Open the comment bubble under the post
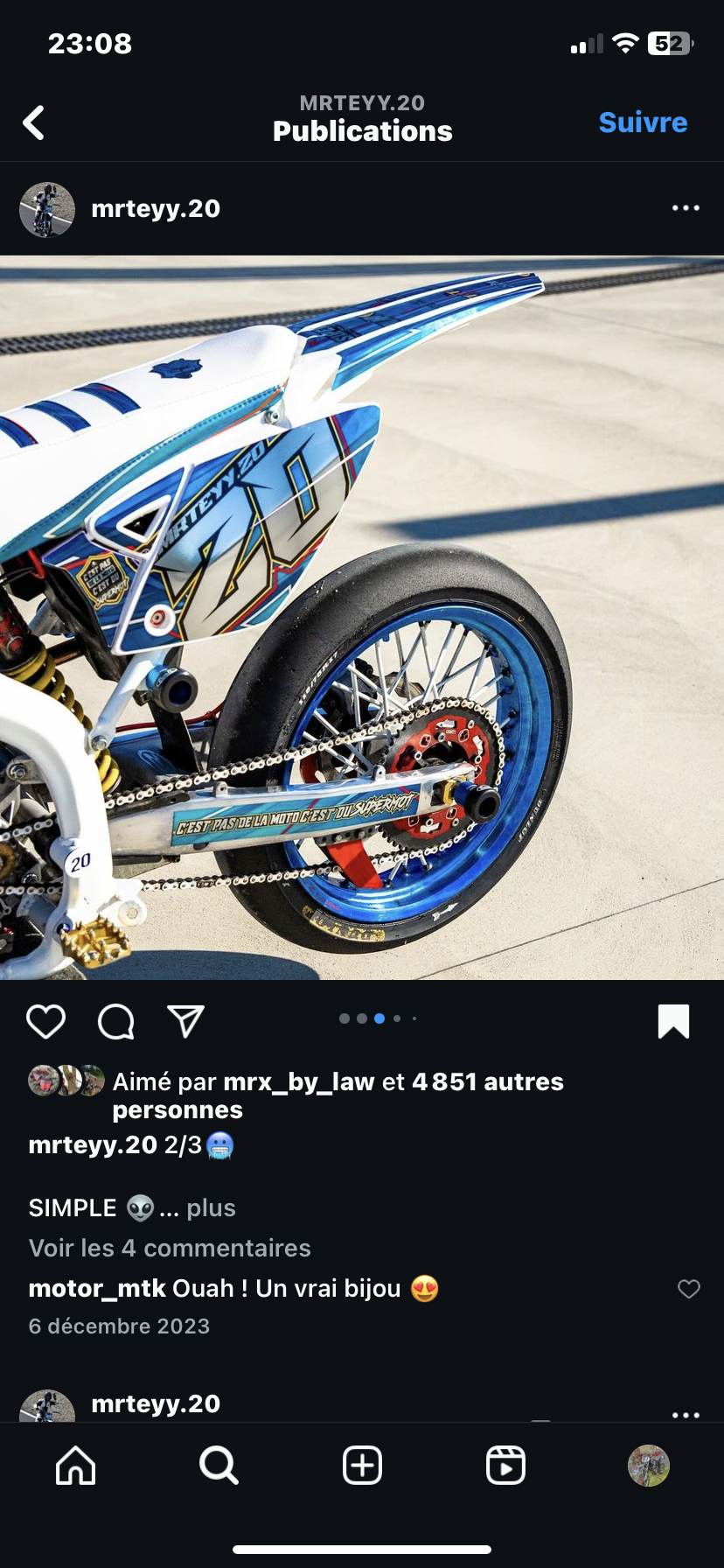 [x=115, y=1021]
